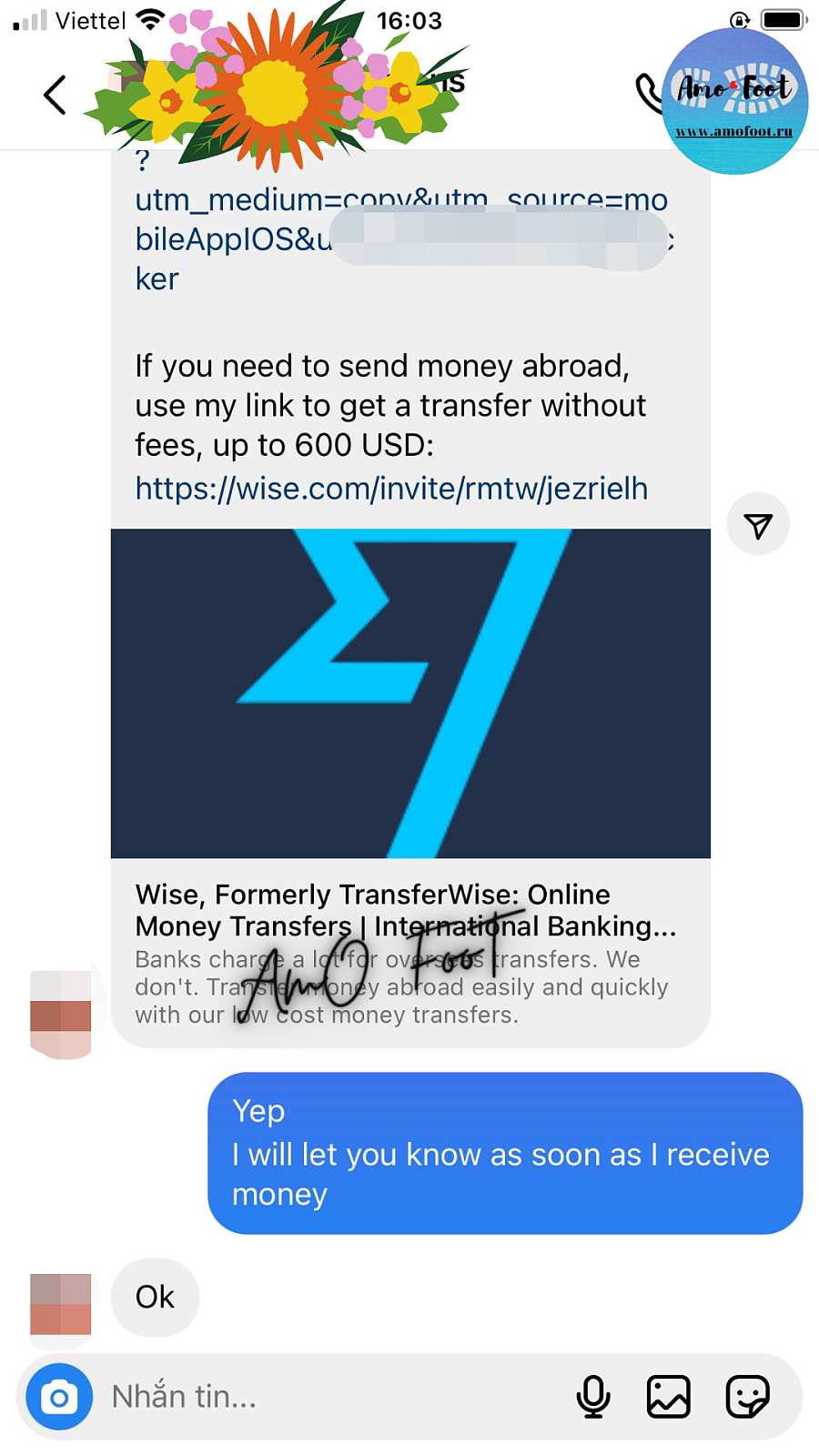Open the camera from the message bar
Viewport: 819px width, 1456px height.
point(59,1396)
